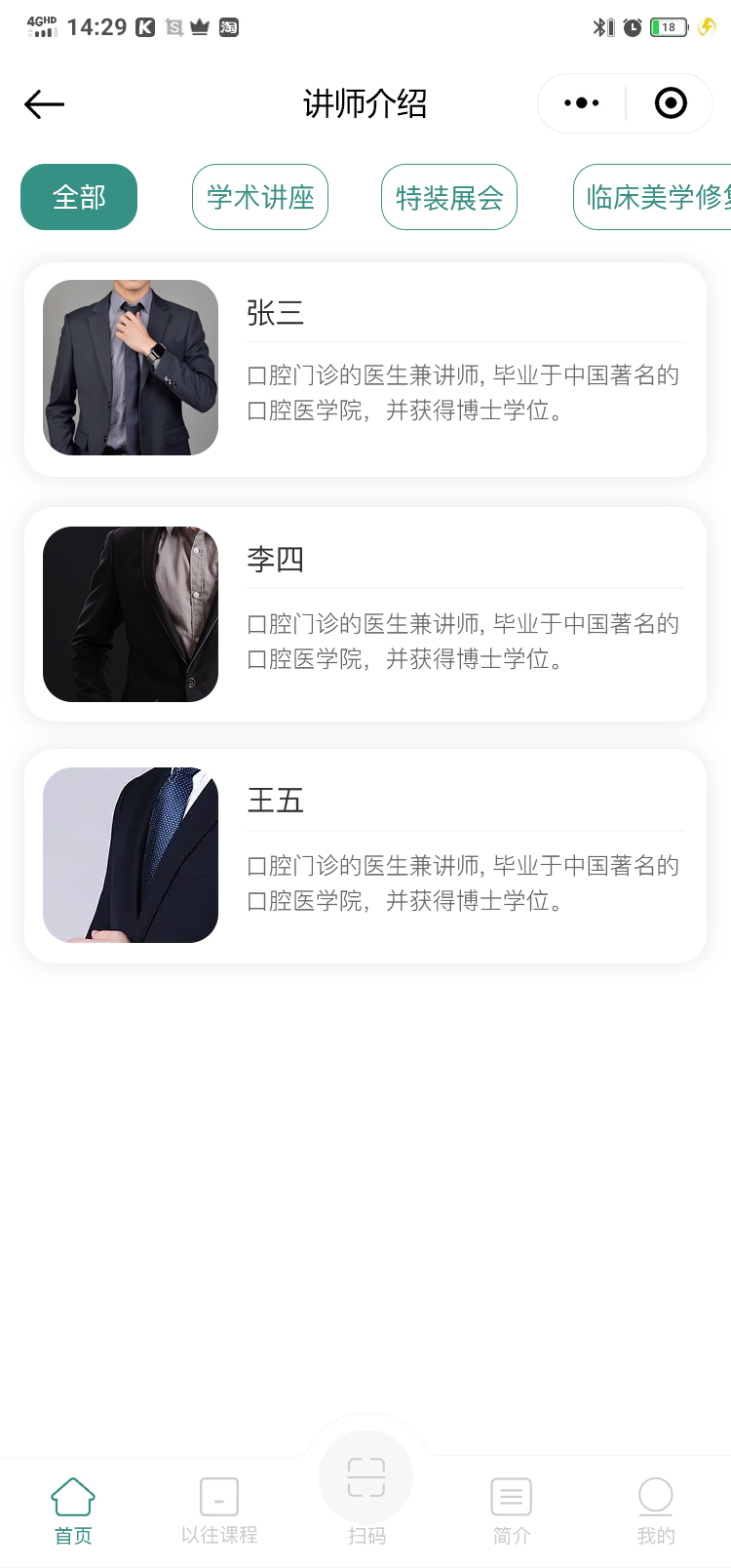Switch to the 以往课程 tab
Viewport: 731px width, 1568px height.
tap(219, 1510)
